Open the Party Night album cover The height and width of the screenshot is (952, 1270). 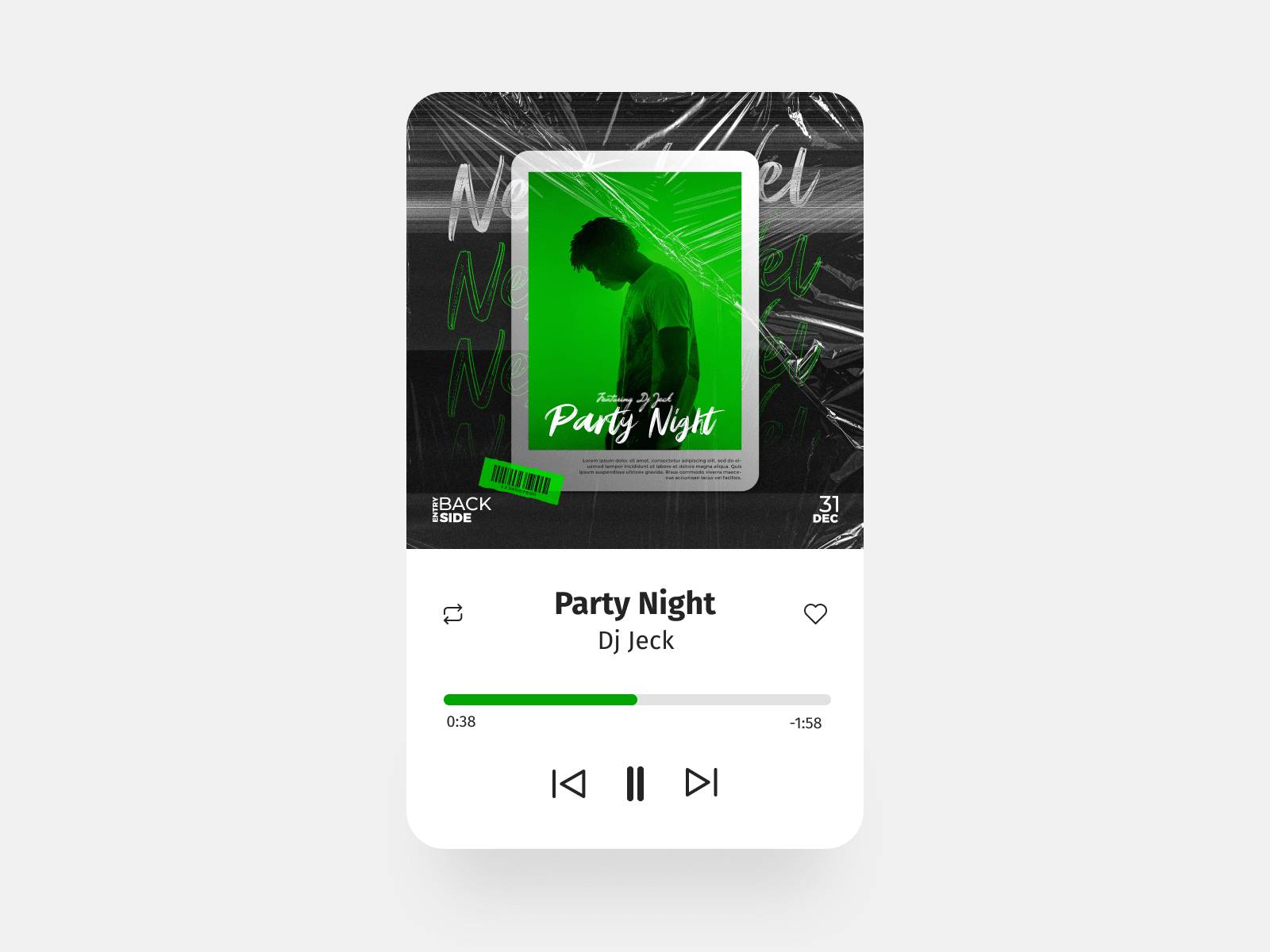pyautogui.click(x=635, y=321)
